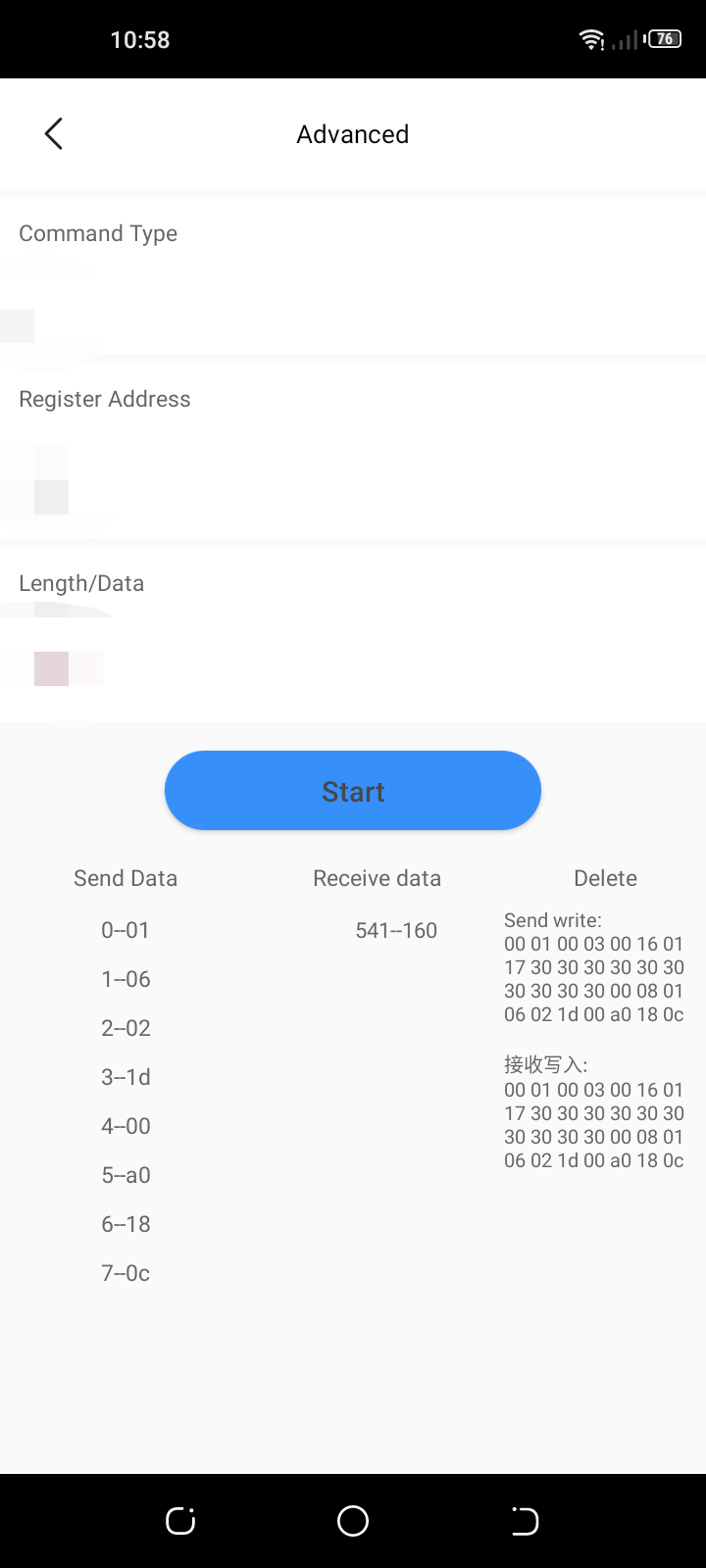This screenshot has width=706, height=1568.
Task: Tap the Delete column header
Action: point(605,878)
